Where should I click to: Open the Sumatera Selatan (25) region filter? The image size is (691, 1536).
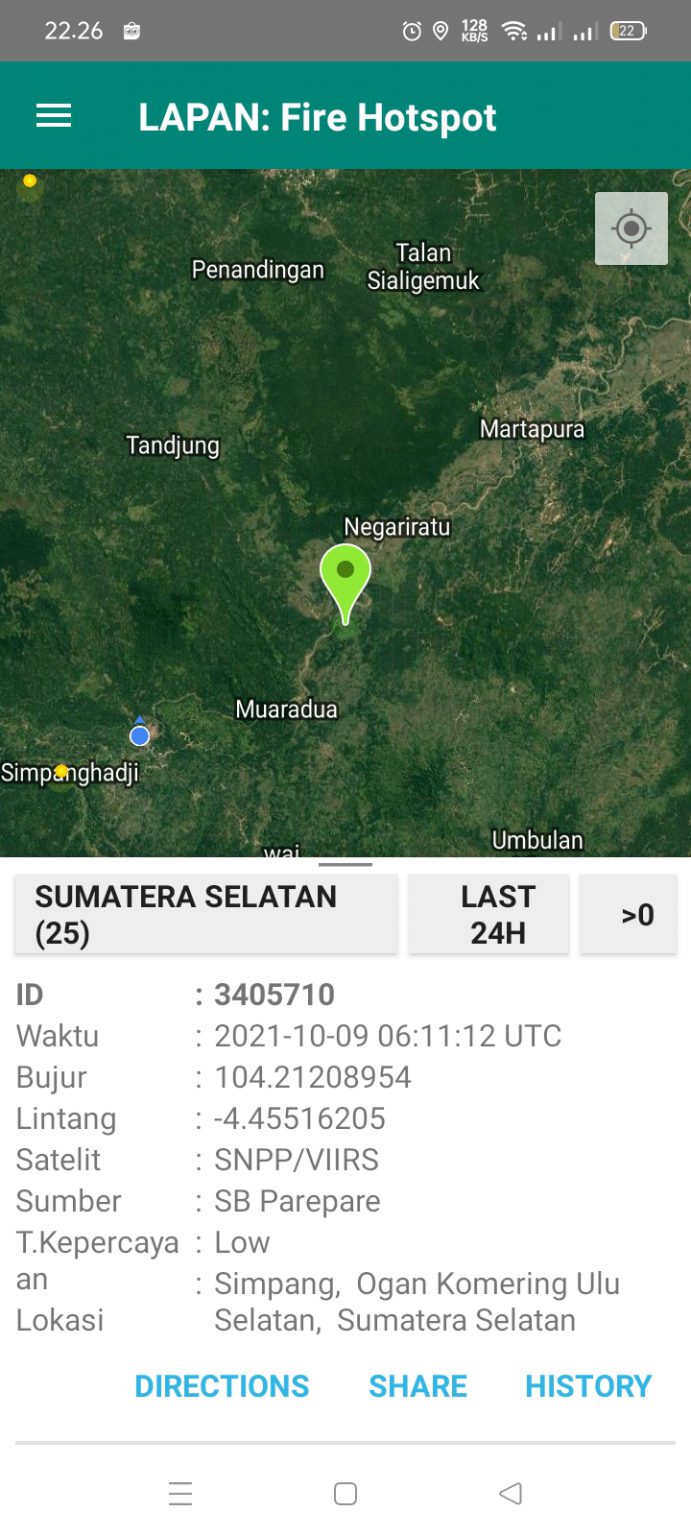tap(206, 914)
